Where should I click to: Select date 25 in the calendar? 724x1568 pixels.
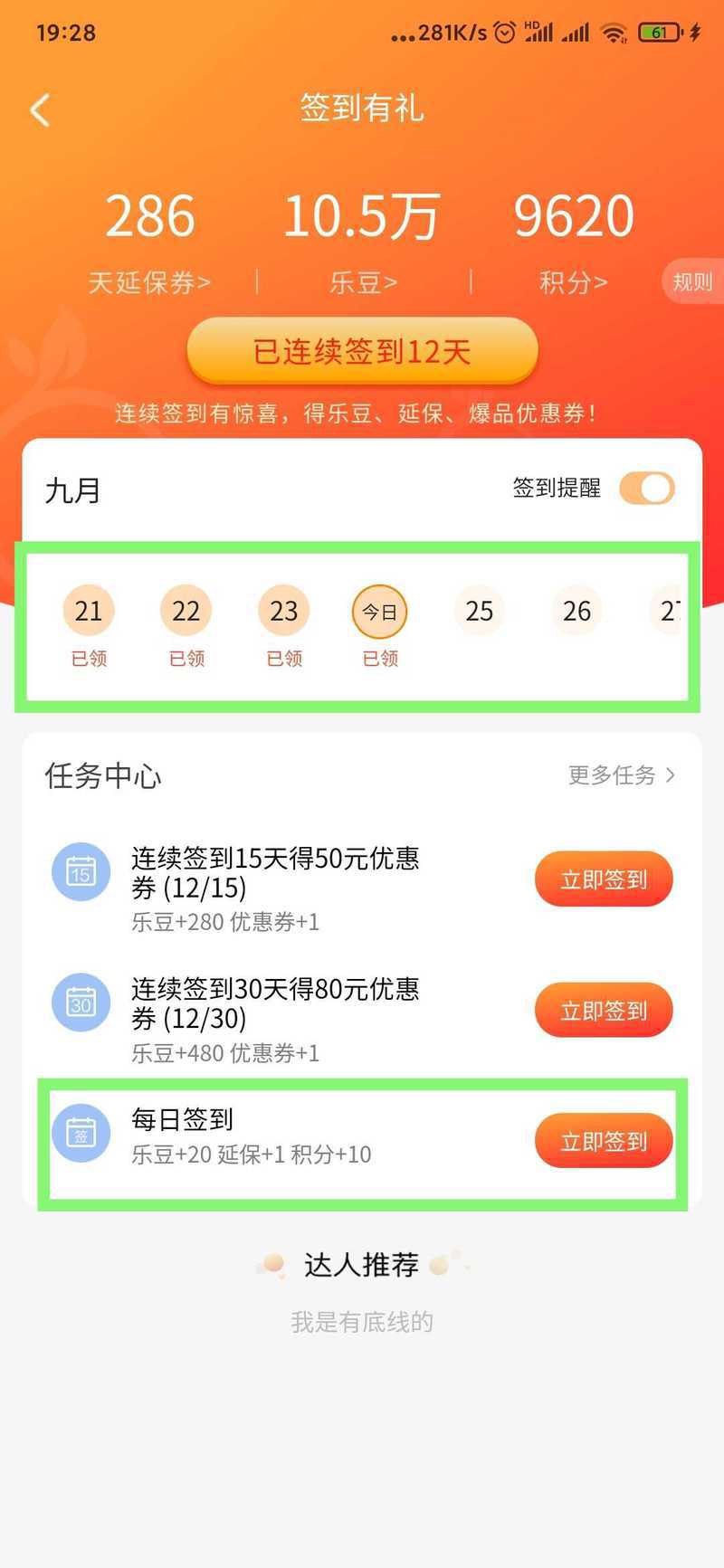click(479, 612)
